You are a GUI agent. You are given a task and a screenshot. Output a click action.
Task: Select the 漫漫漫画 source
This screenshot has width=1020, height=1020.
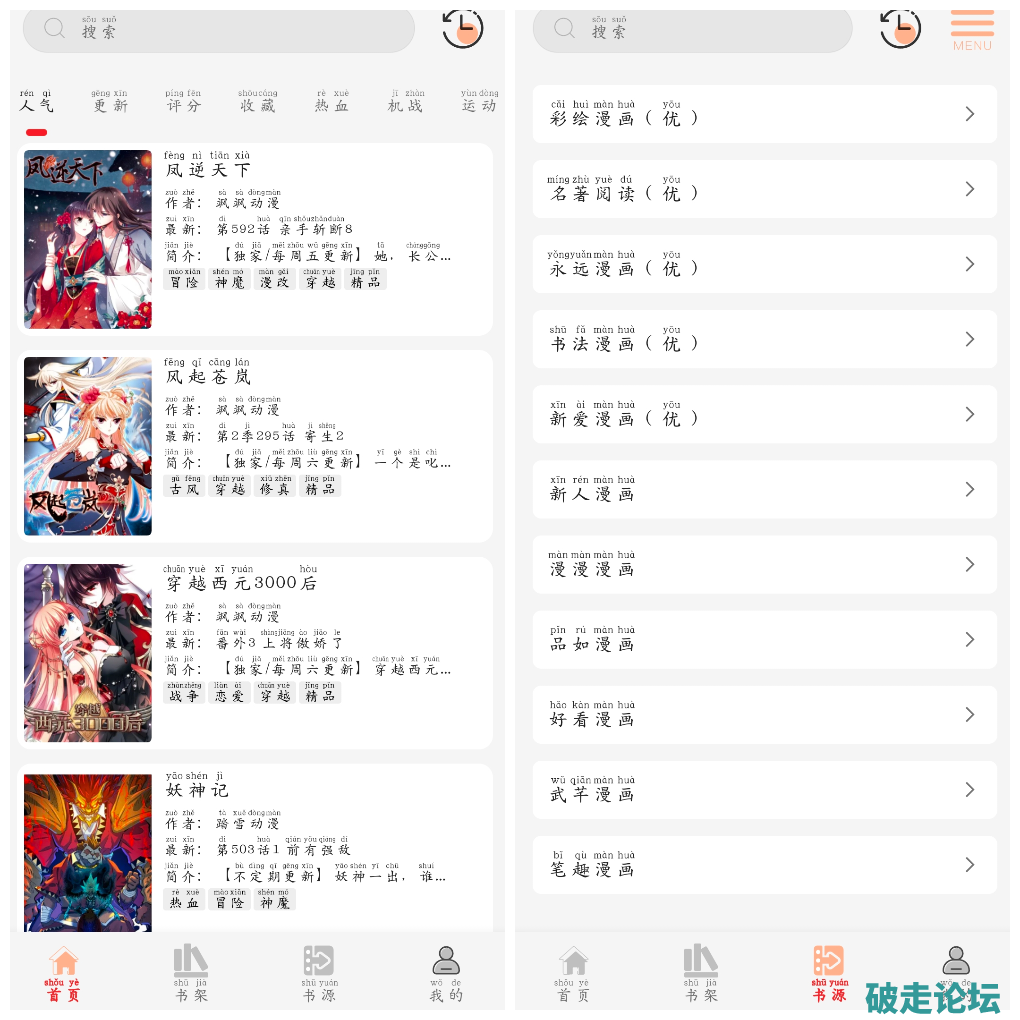764,564
